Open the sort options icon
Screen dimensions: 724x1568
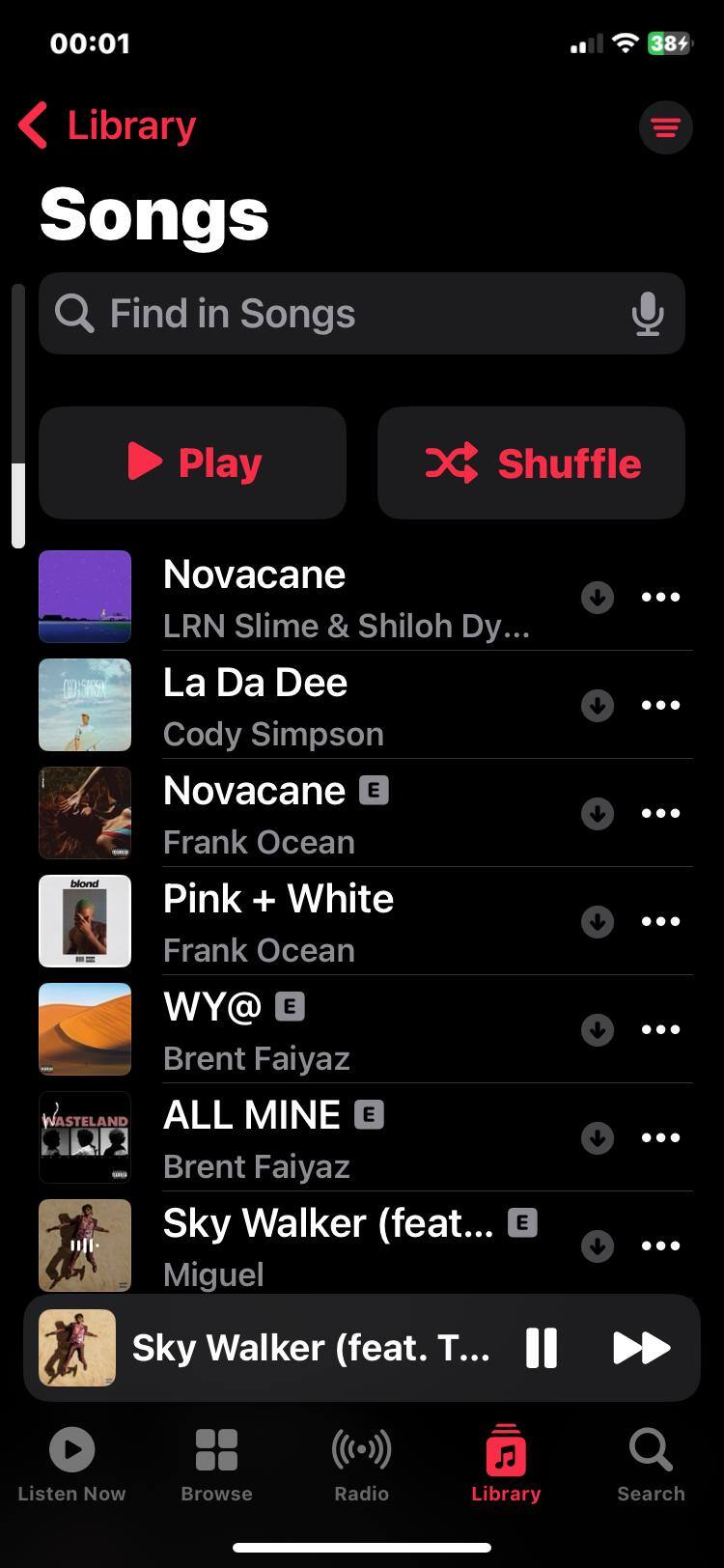(x=665, y=126)
